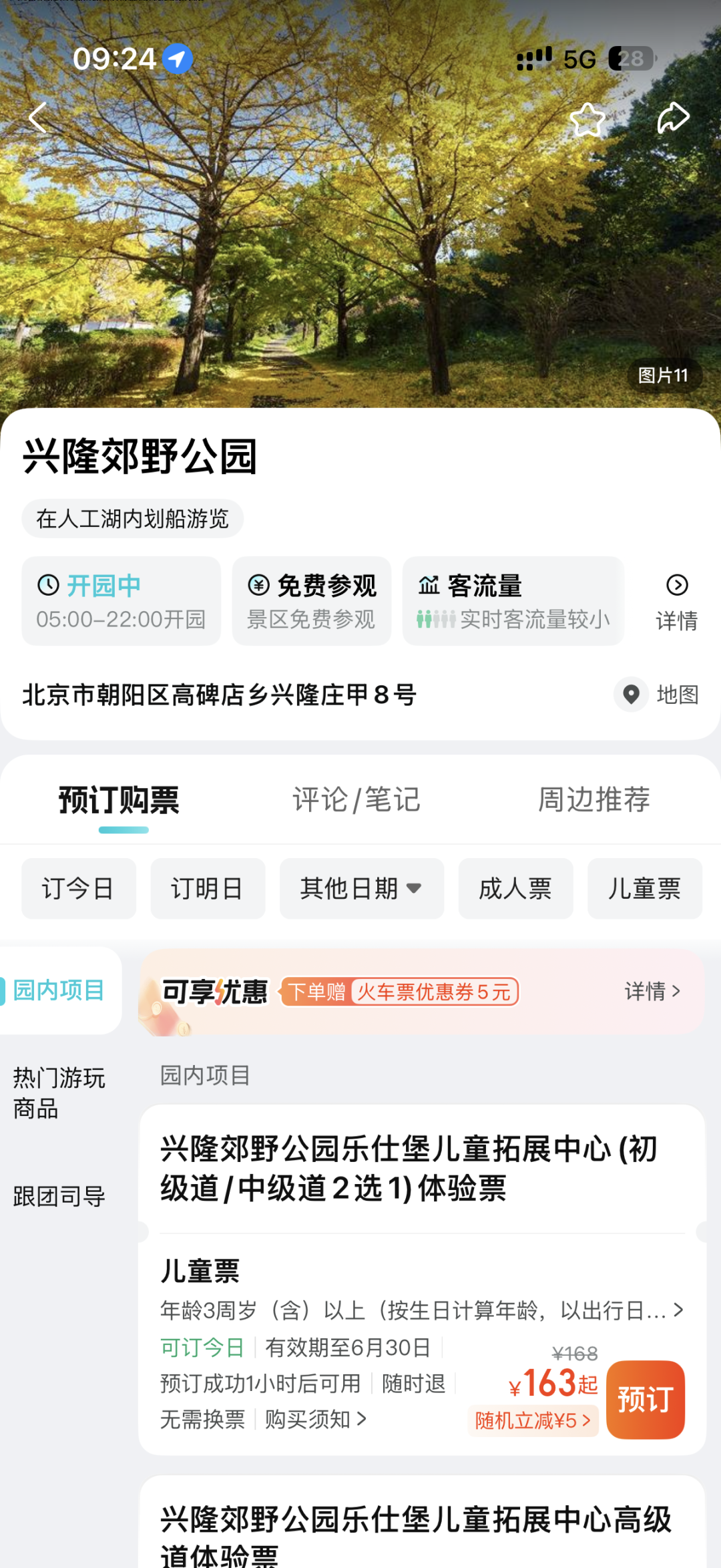This screenshot has height=1568, width=721.
Task: Switch to the 周边推荐 tab
Action: click(x=594, y=799)
